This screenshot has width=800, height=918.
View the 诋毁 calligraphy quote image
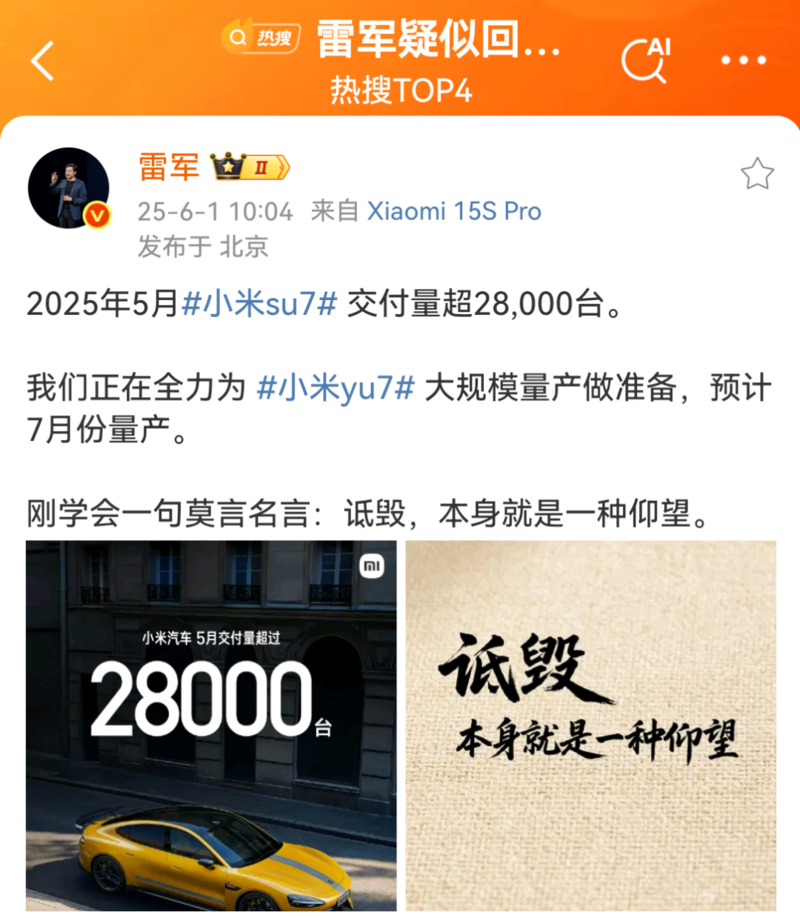(590, 725)
